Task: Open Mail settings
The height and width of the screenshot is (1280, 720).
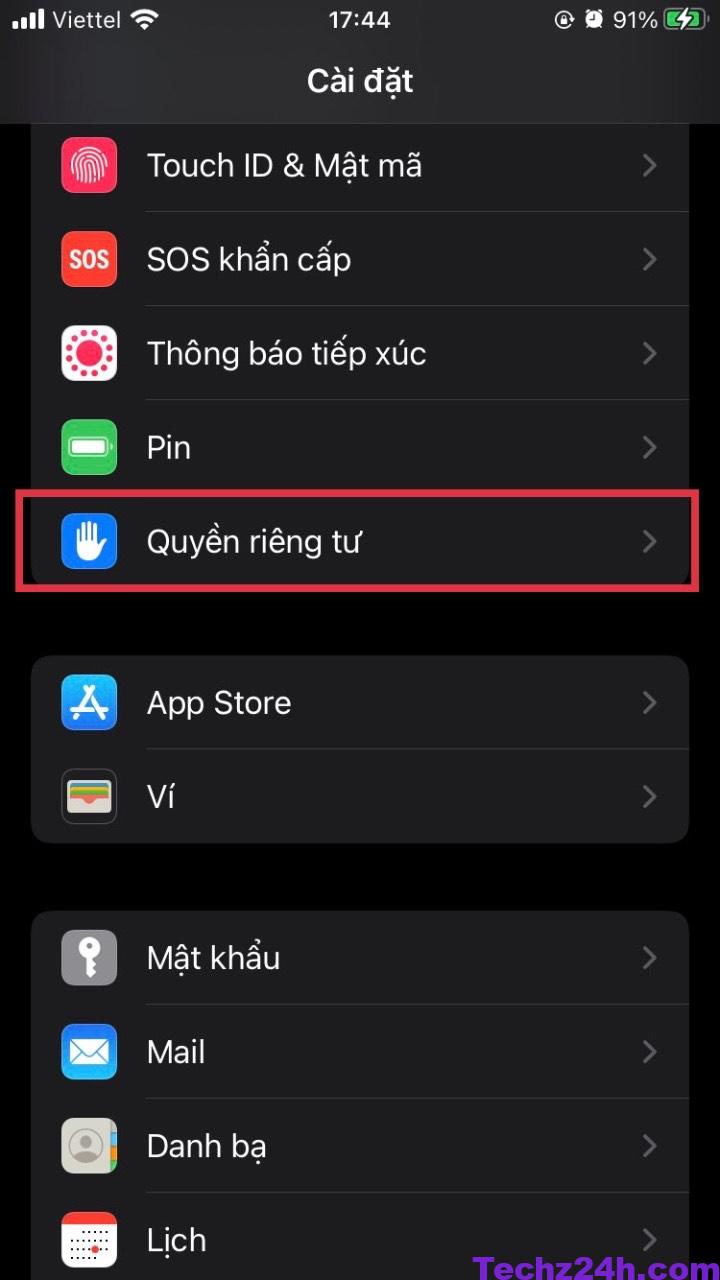Action: coord(360,1051)
